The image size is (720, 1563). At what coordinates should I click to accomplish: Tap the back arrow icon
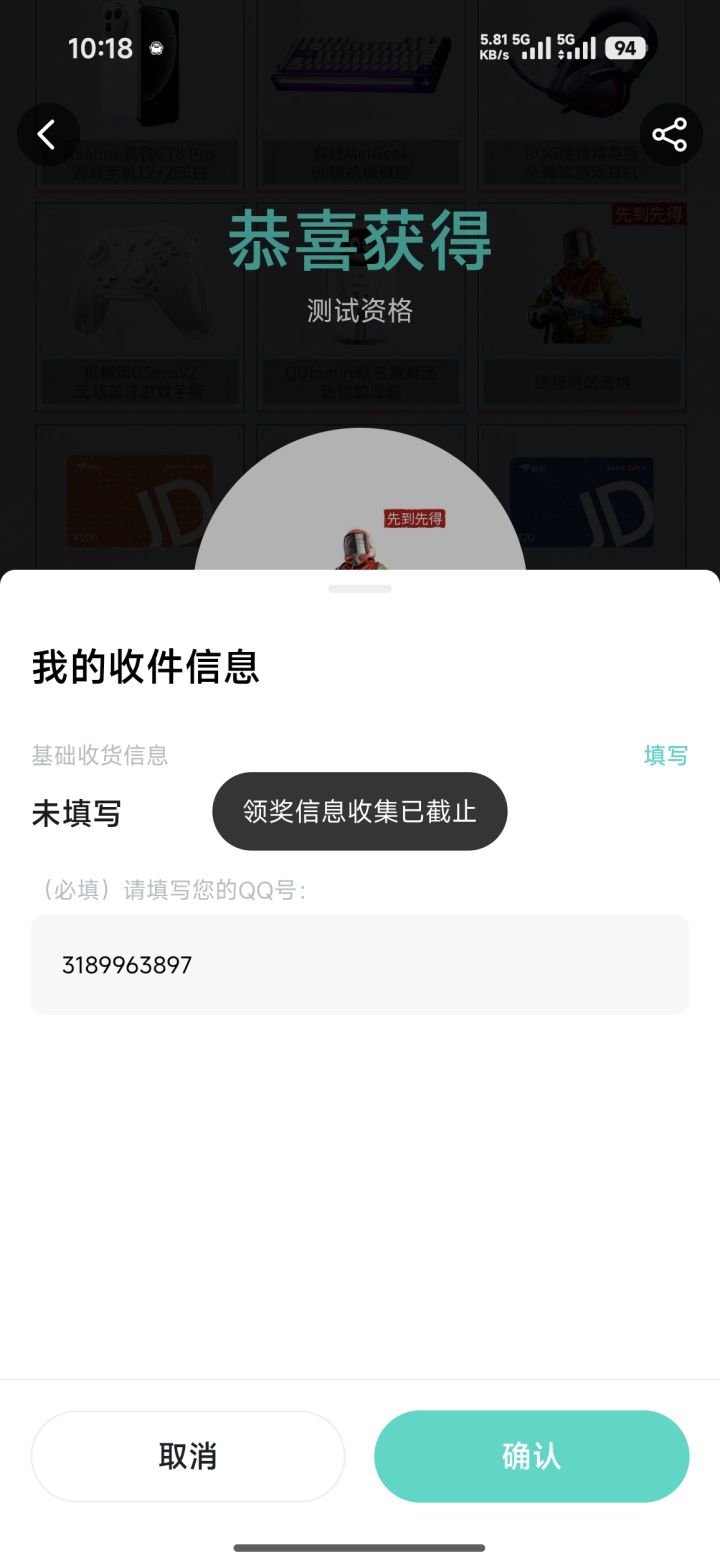coord(48,134)
